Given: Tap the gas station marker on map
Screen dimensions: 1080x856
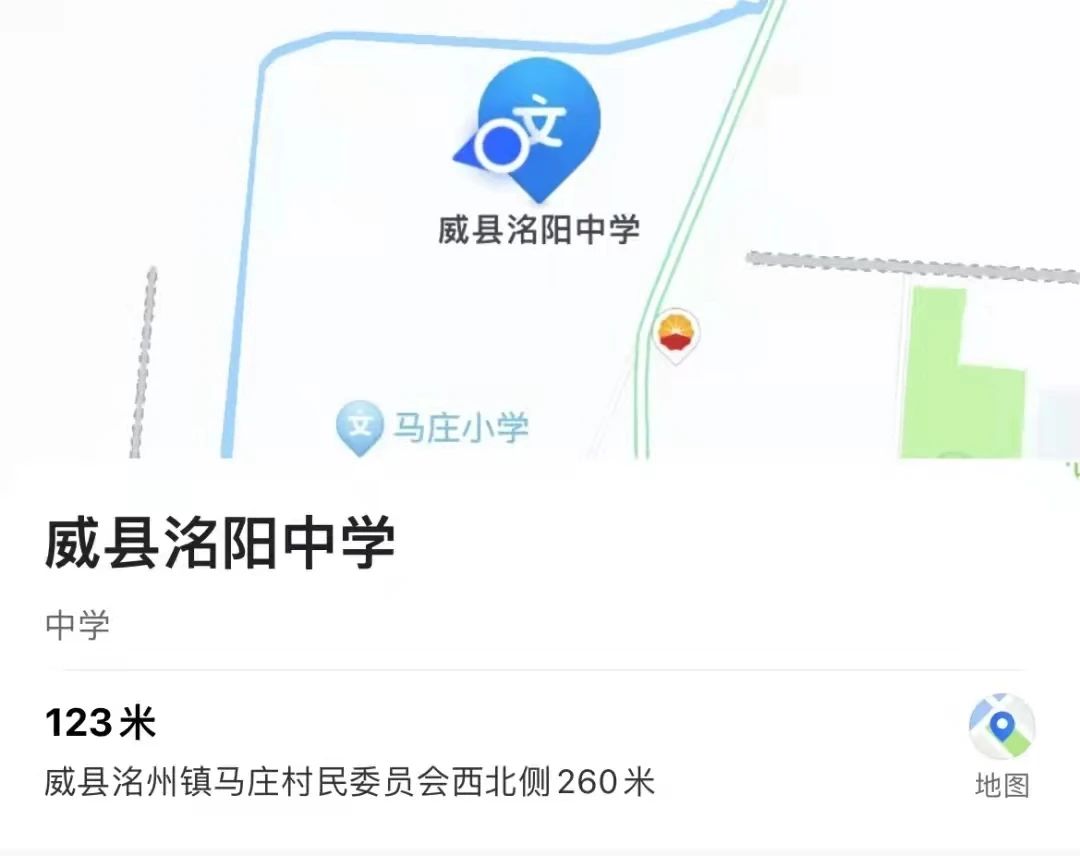Looking at the screenshot, I should (677, 334).
